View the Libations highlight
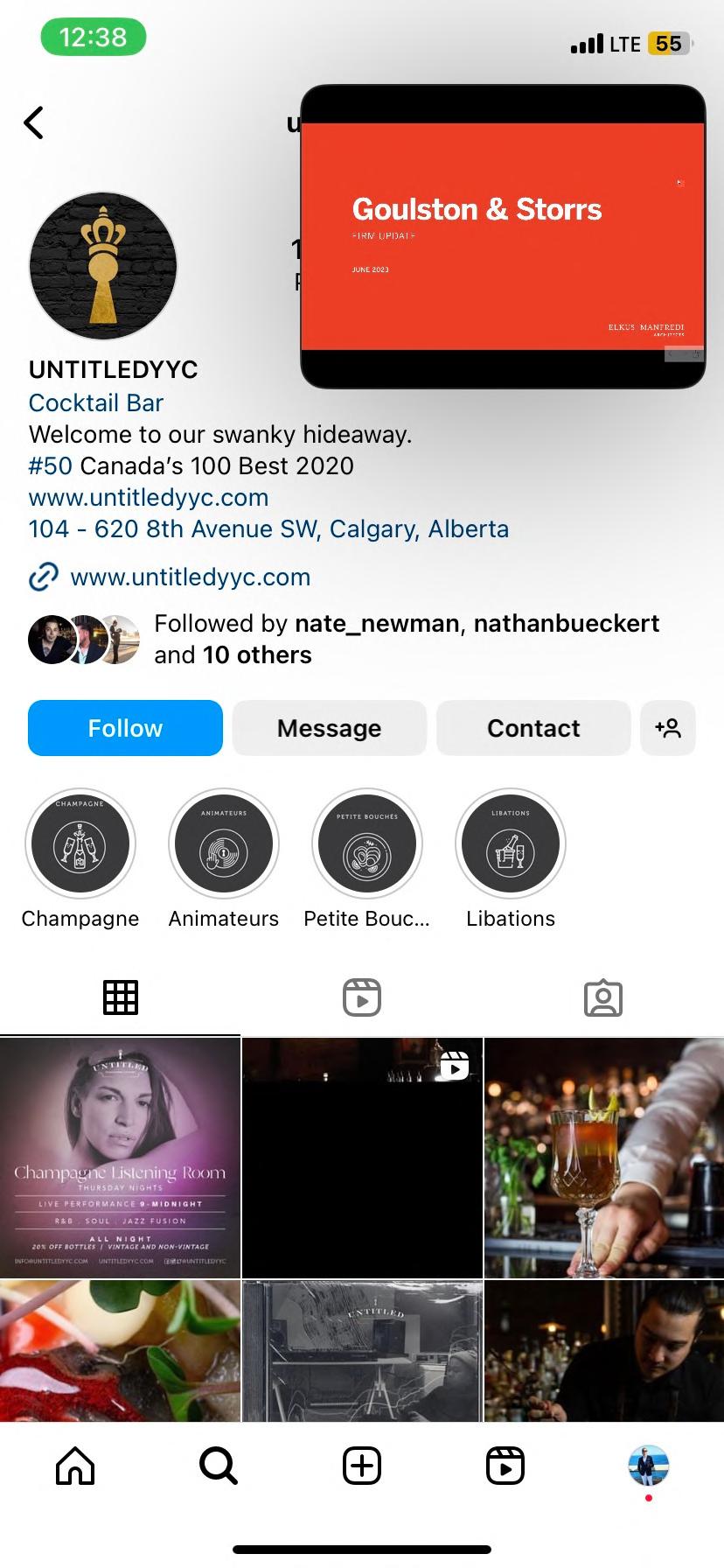The image size is (724, 1568). point(511,844)
